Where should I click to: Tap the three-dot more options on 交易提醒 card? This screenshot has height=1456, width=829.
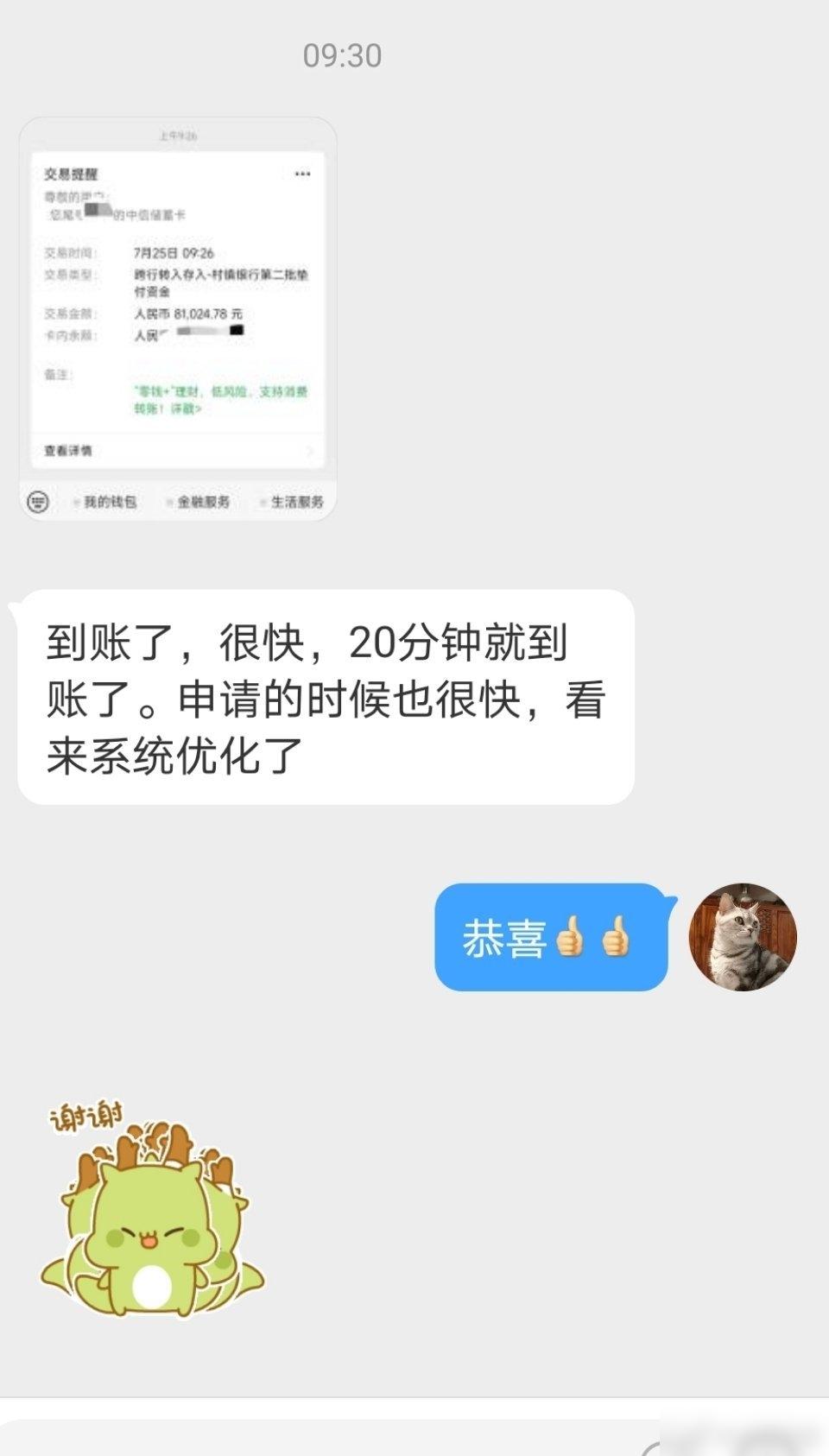coord(304,173)
